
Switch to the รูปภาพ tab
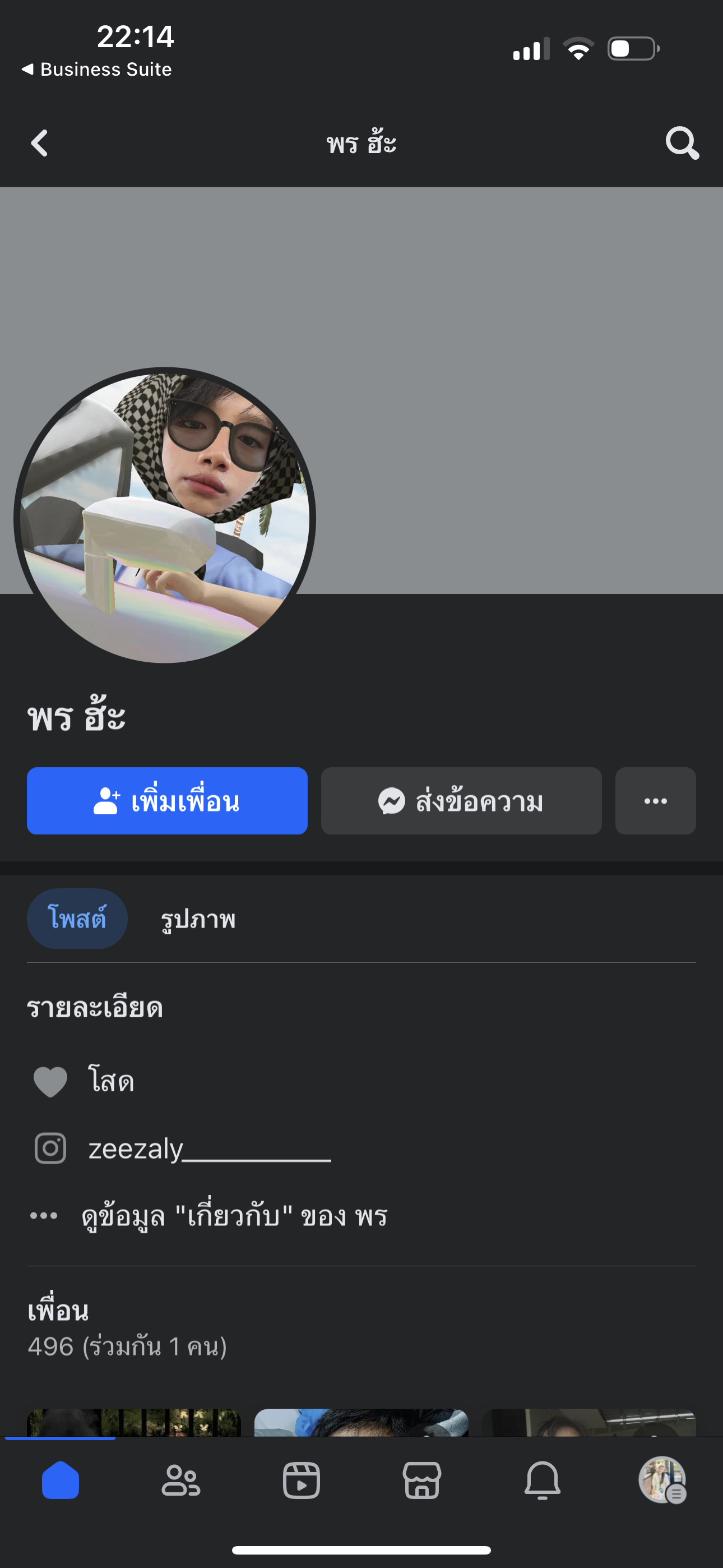(x=198, y=919)
